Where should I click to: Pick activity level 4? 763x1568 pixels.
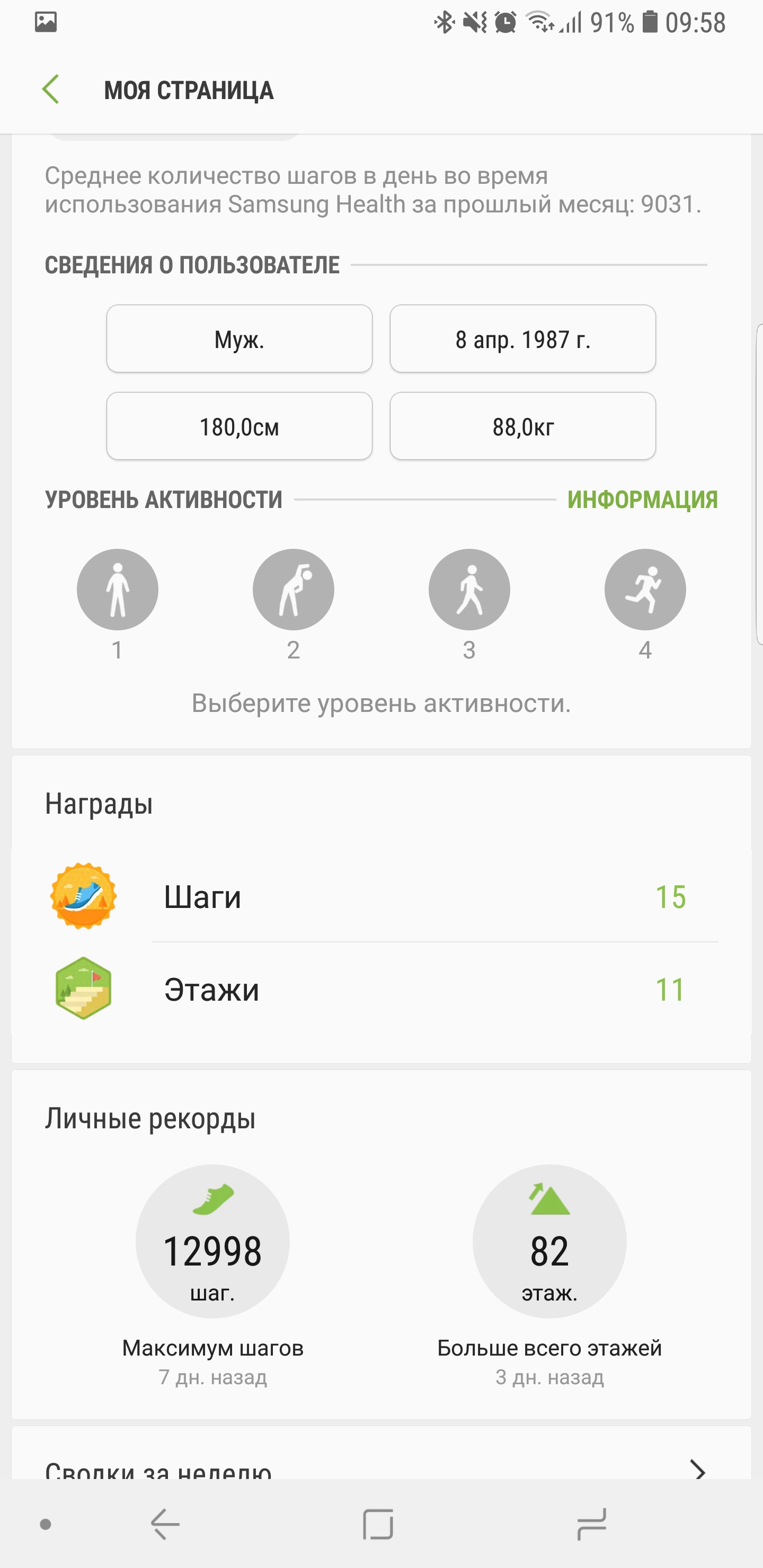(645, 589)
